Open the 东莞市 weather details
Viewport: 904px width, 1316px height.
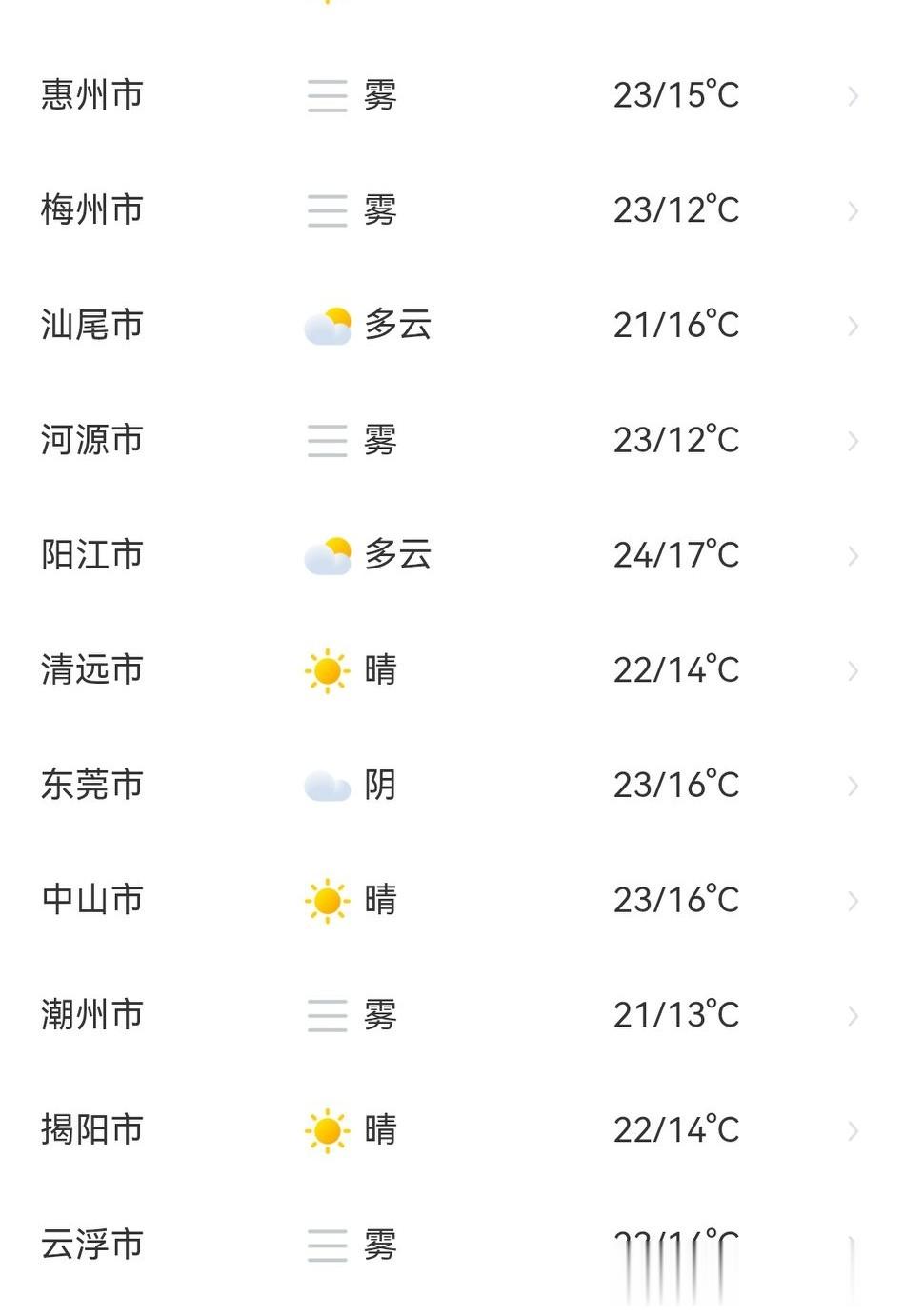pyautogui.click(x=452, y=786)
